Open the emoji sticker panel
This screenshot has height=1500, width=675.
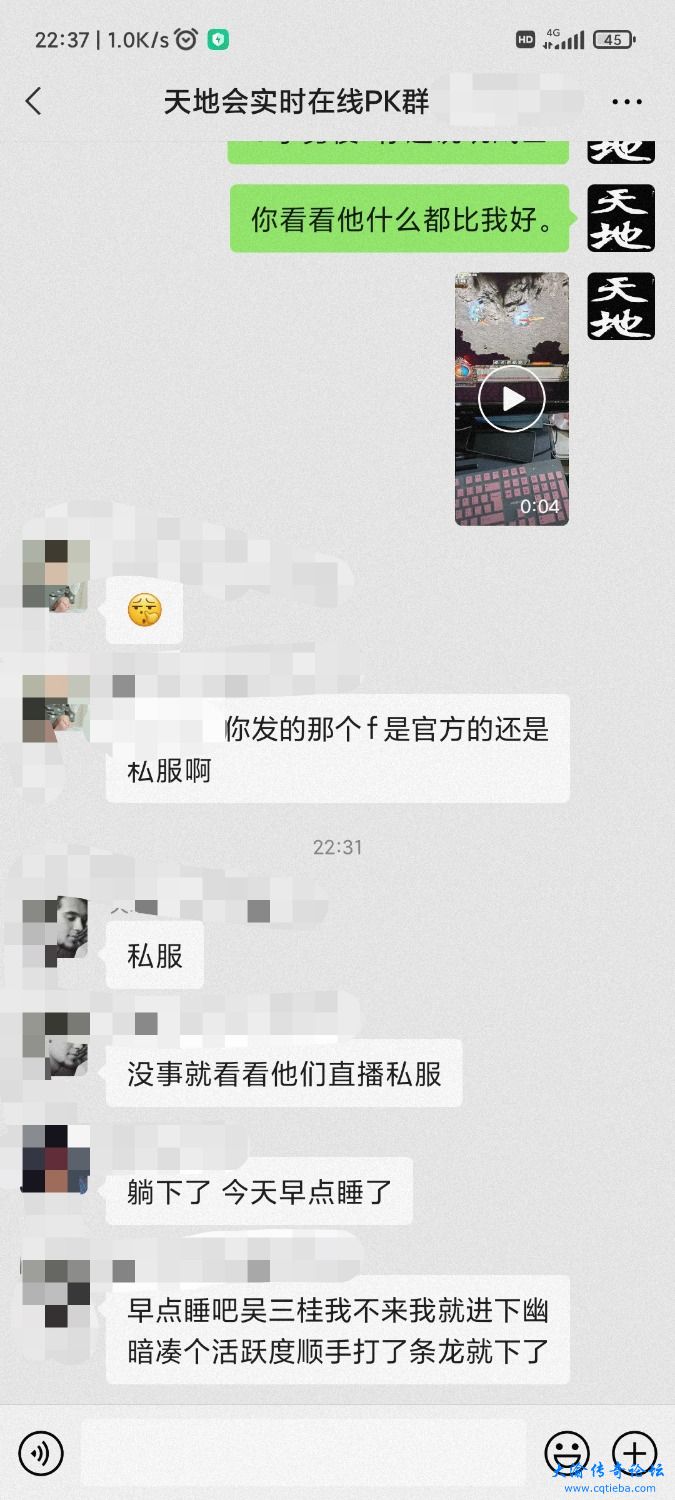567,1453
